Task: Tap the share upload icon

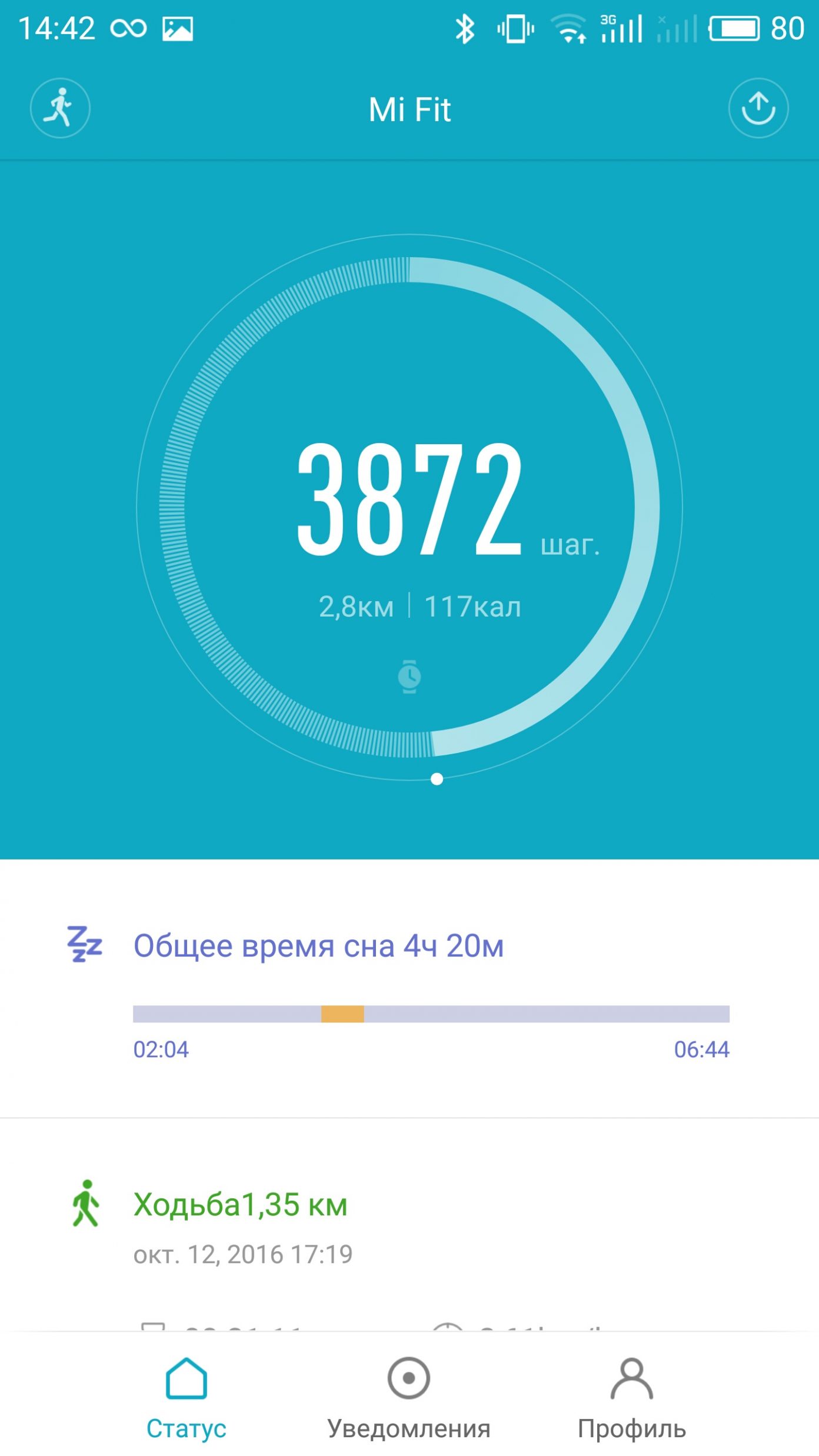Action: click(758, 108)
